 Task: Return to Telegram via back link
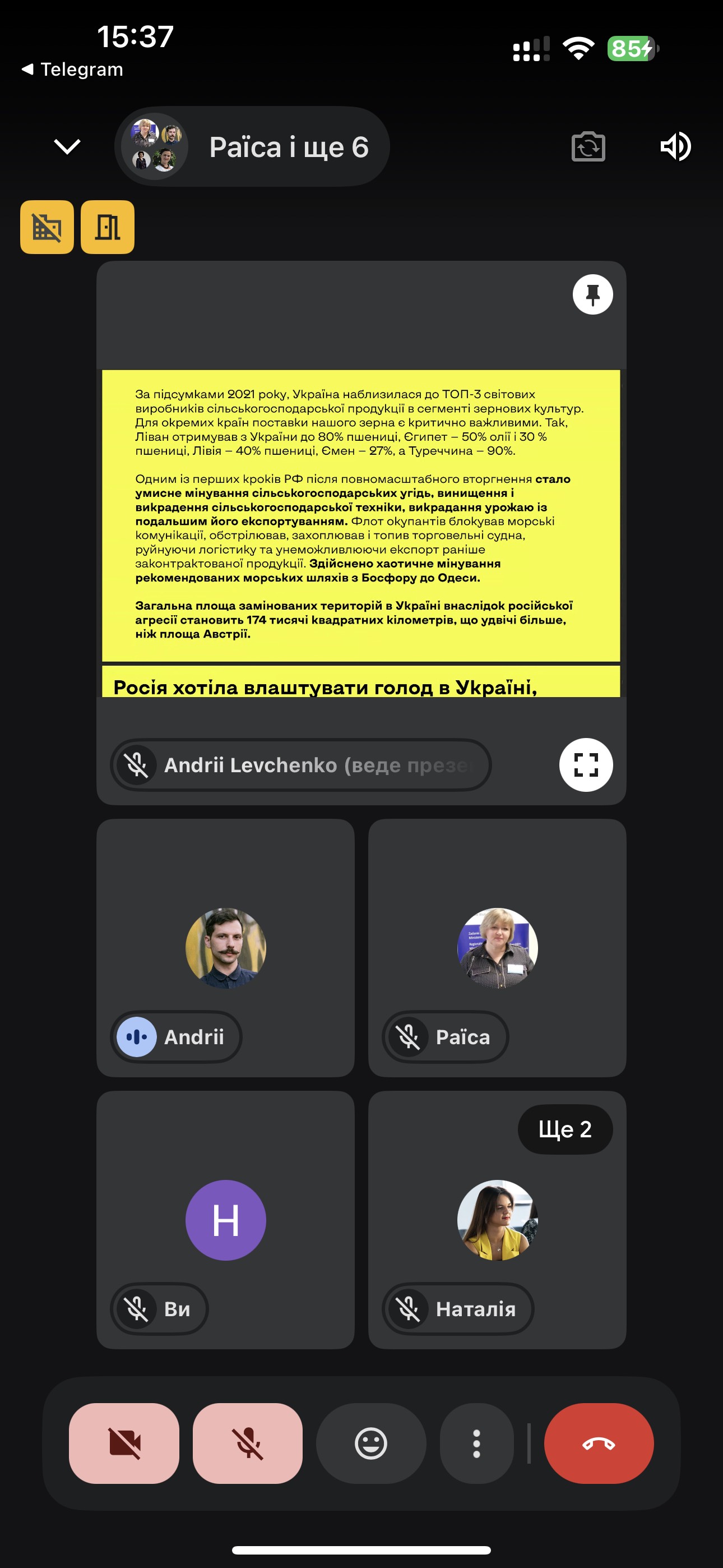click(72, 70)
